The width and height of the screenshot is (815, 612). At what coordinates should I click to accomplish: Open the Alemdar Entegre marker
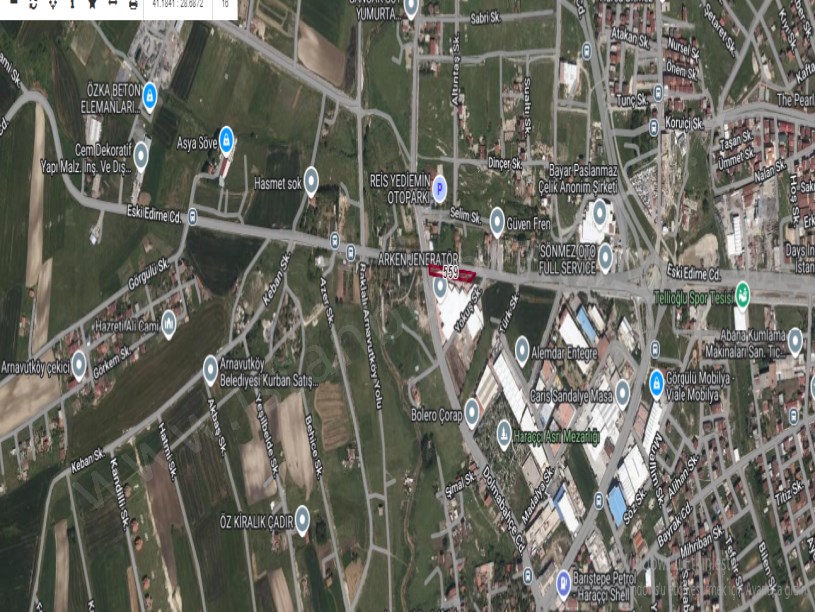point(522,348)
